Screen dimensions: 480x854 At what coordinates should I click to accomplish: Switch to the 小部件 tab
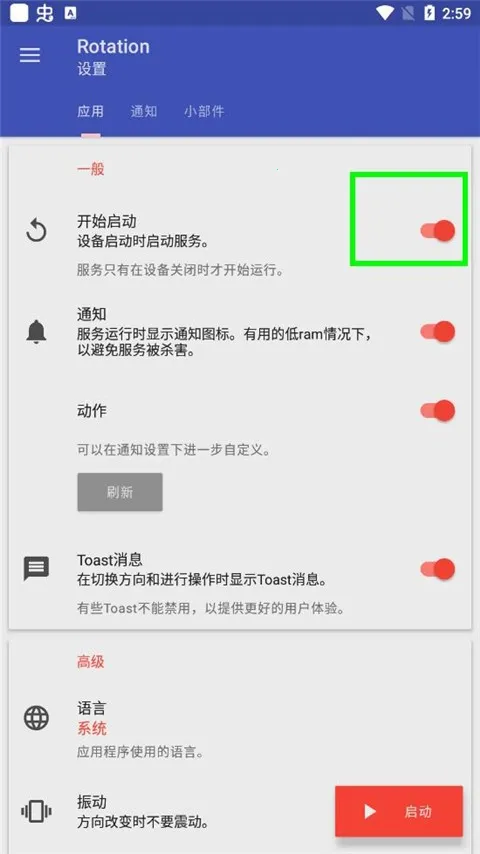tap(204, 112)
